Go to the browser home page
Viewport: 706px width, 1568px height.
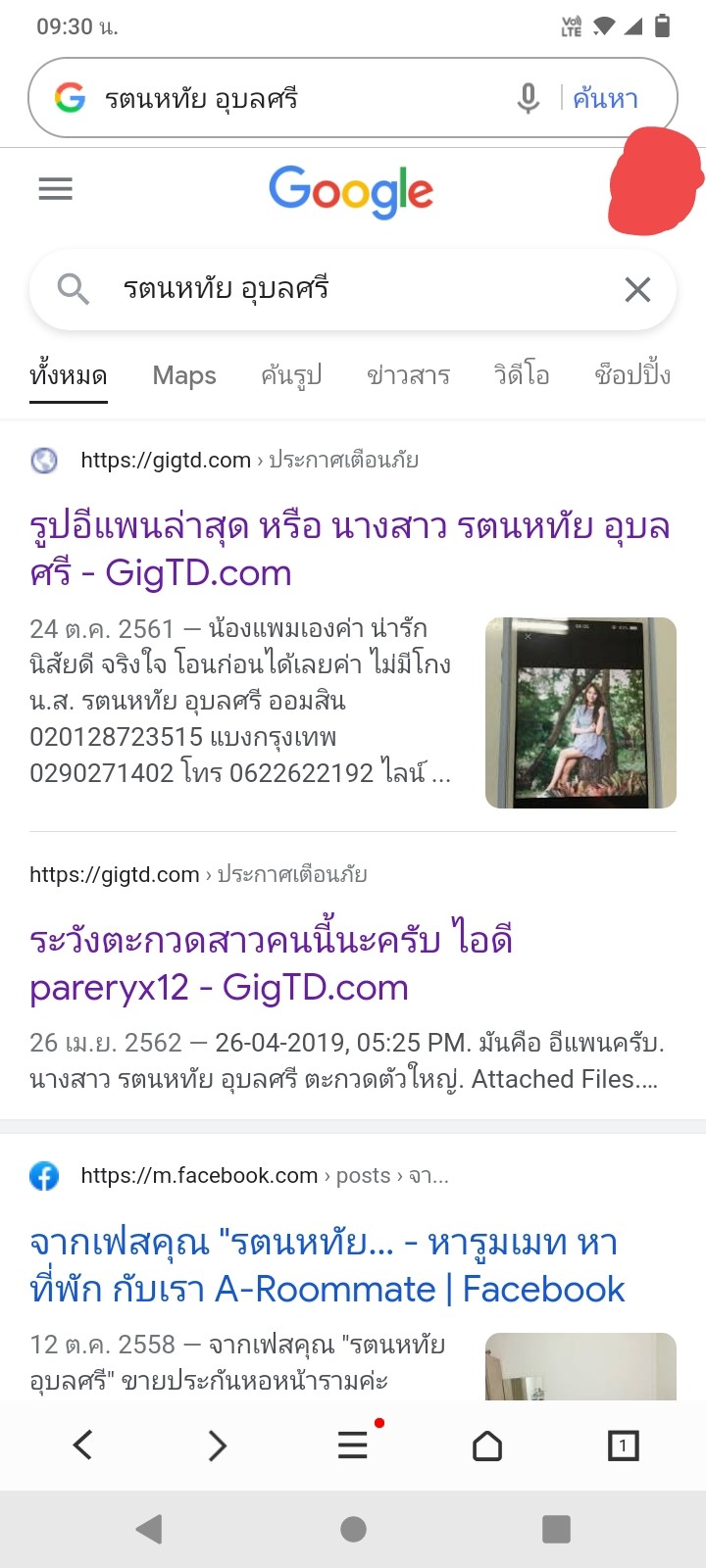487,1445
